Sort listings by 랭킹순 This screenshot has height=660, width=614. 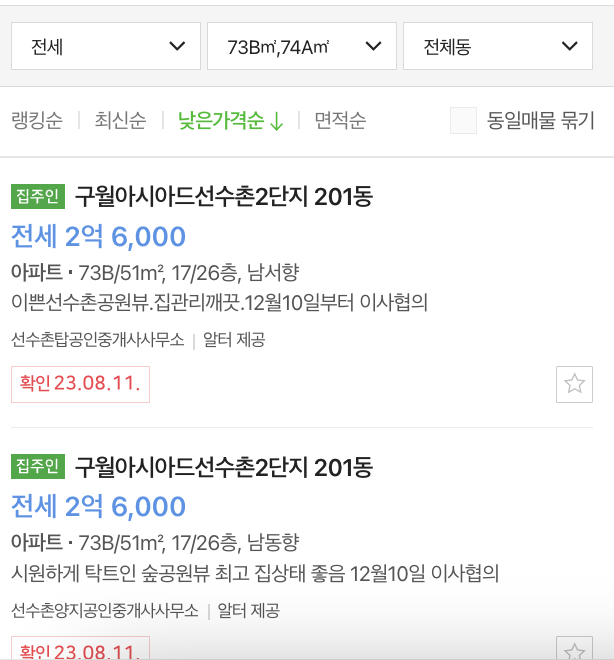[x=37, y=120]
